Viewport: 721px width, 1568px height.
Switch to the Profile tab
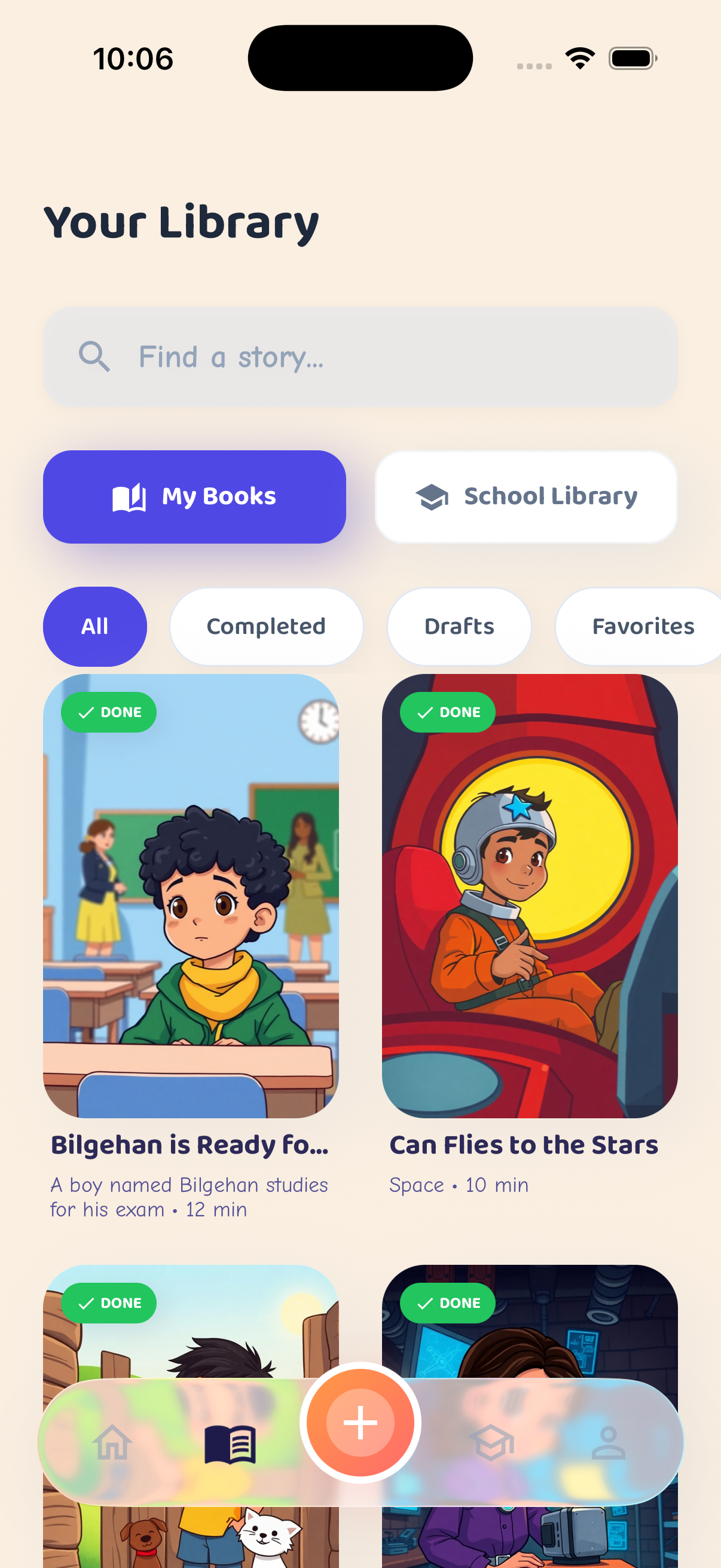click(x=608, y=1442)
